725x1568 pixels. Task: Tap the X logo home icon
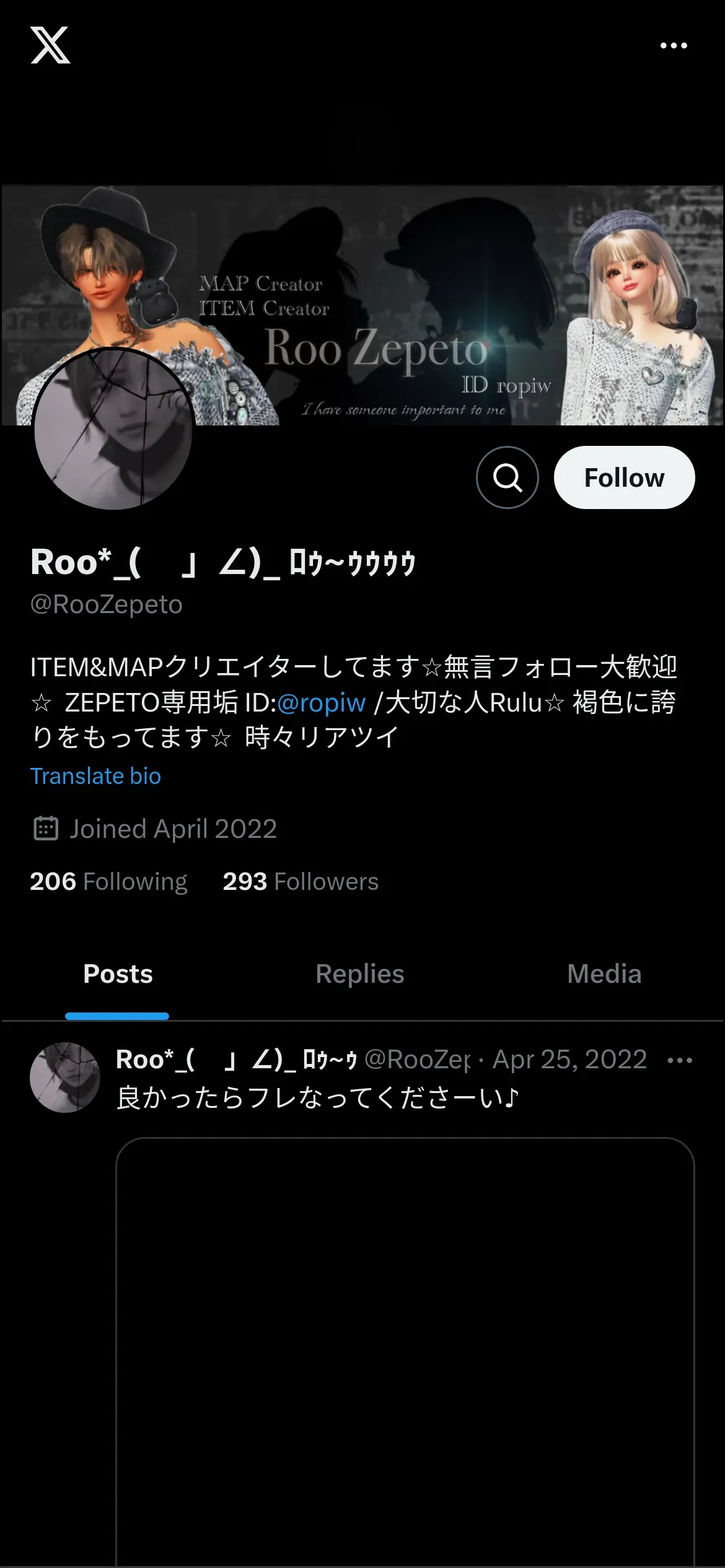[50, 45]
